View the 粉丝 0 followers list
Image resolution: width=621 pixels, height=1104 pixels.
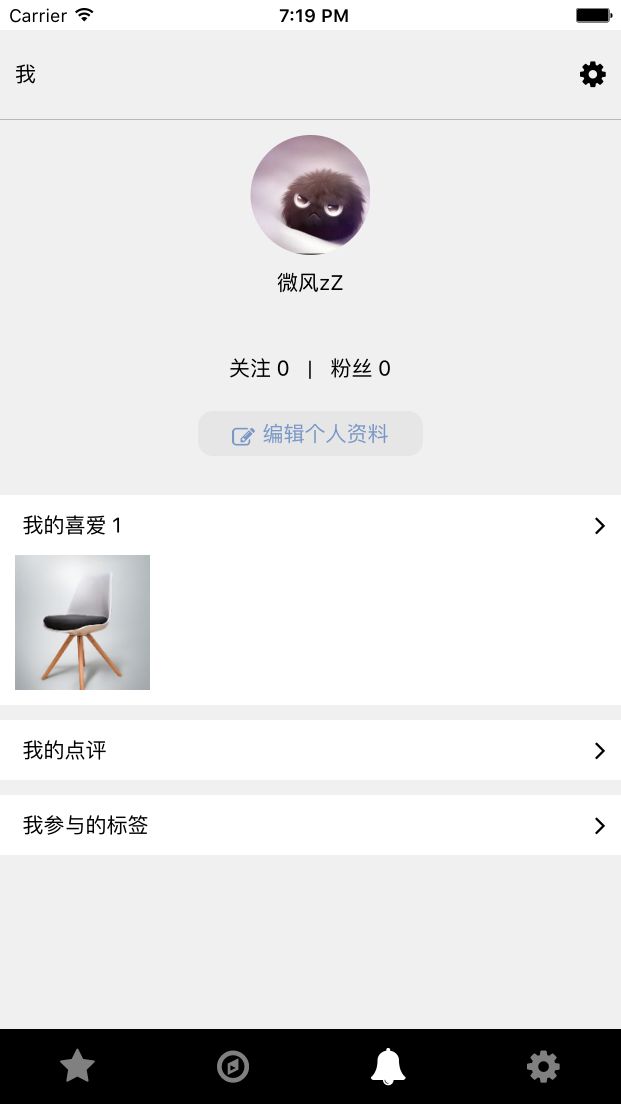pos(360,368)
